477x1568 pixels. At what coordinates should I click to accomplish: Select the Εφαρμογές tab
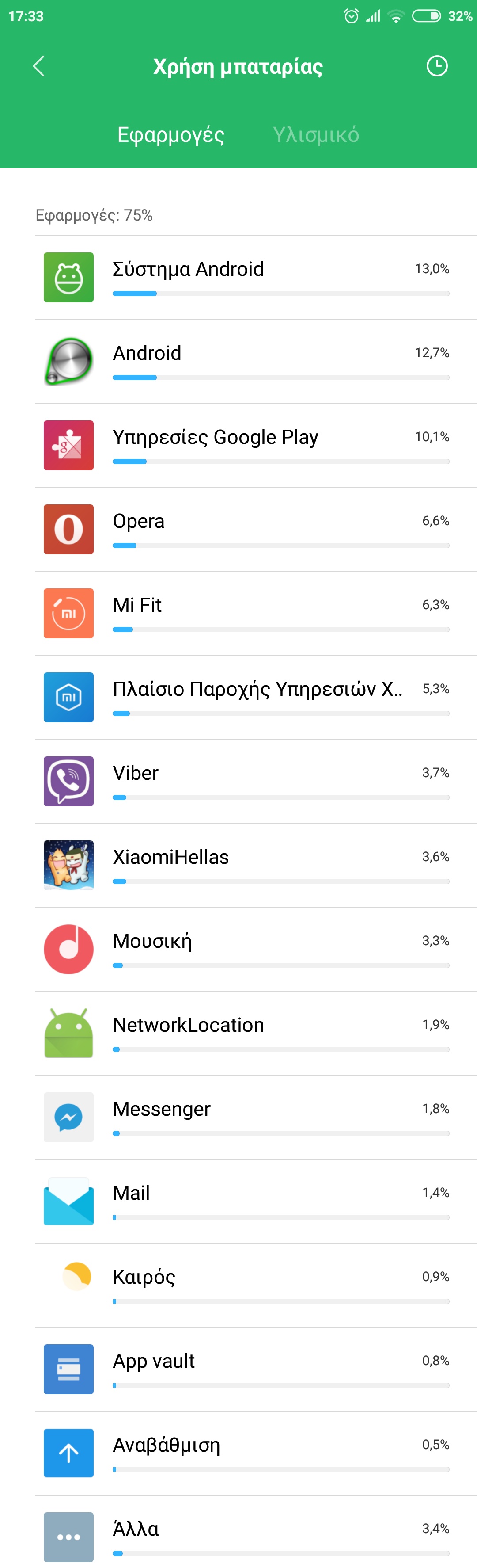click(x=170, y=134)
